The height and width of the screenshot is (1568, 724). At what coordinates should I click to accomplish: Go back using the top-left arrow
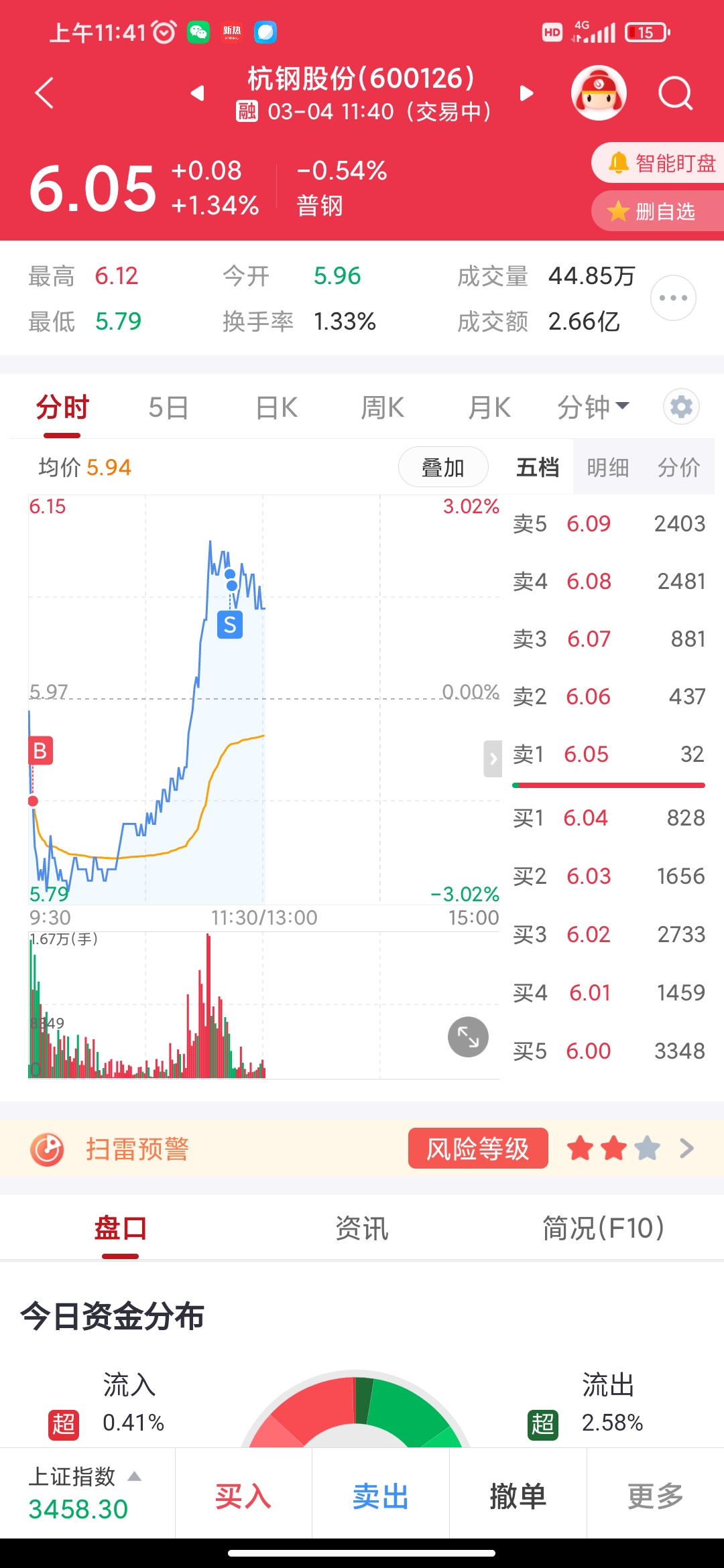tap(44, 92)
